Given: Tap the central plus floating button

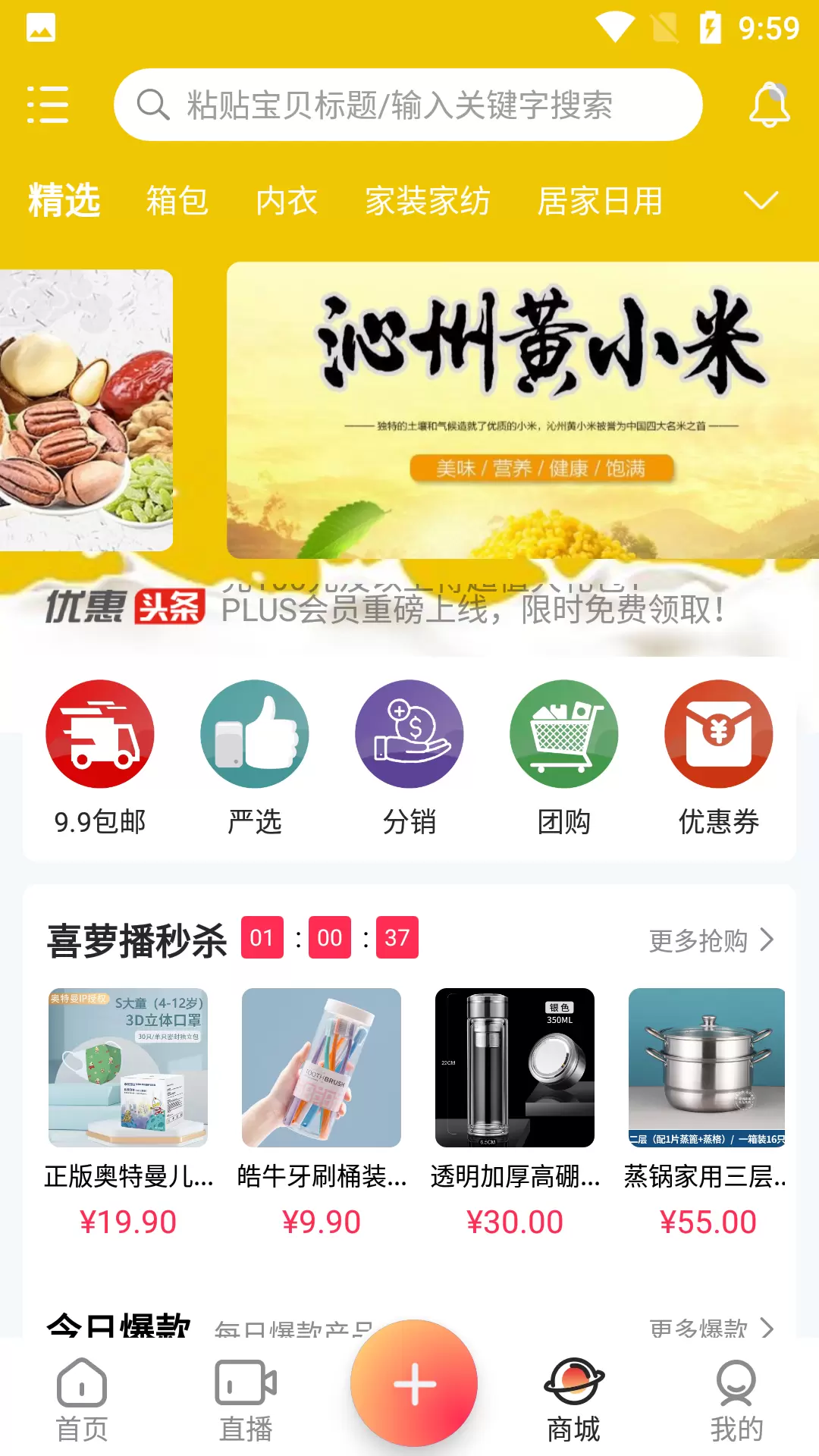Looking at the screenshot, I should pos(414,1383).
